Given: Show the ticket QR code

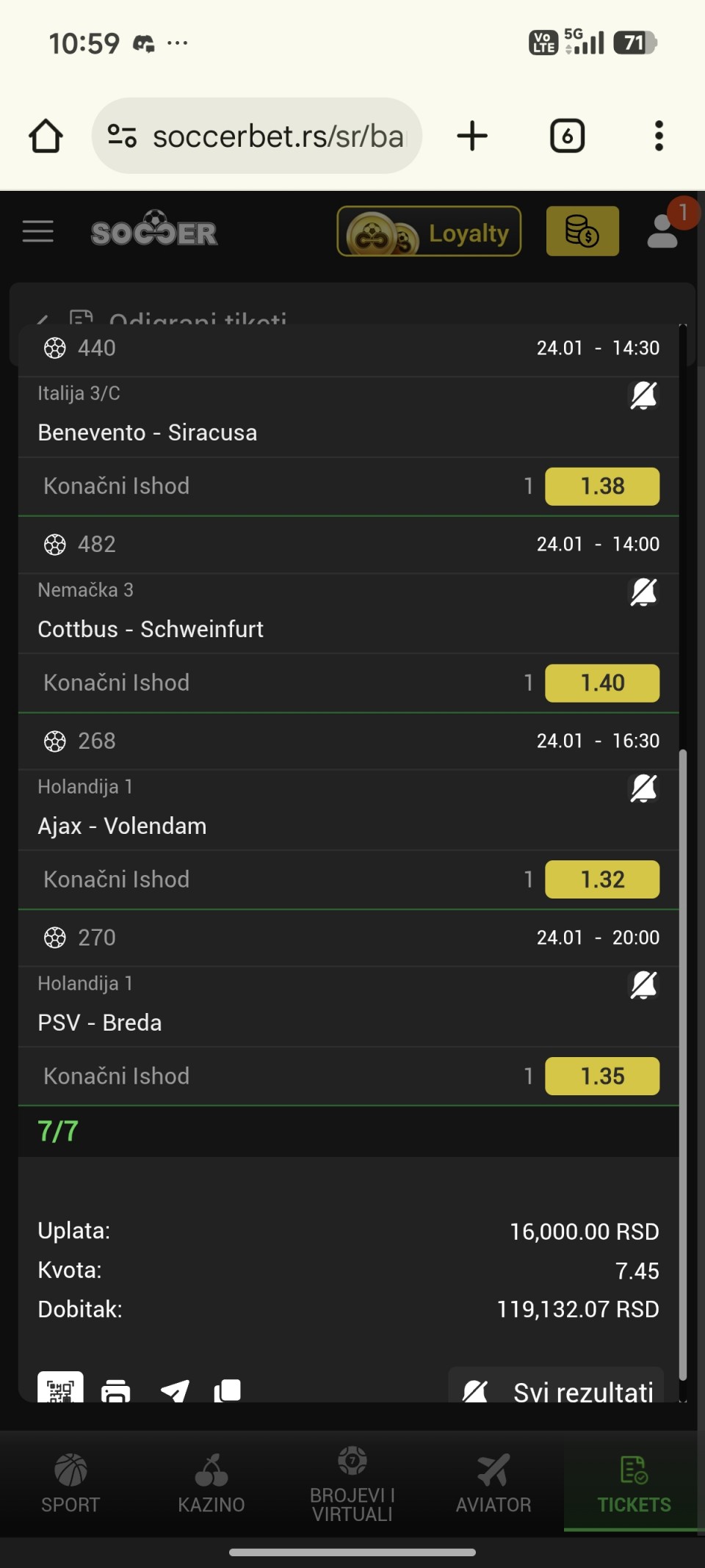Looking at the screenshot, I should pyautogui.click(x=60, y=1388).
